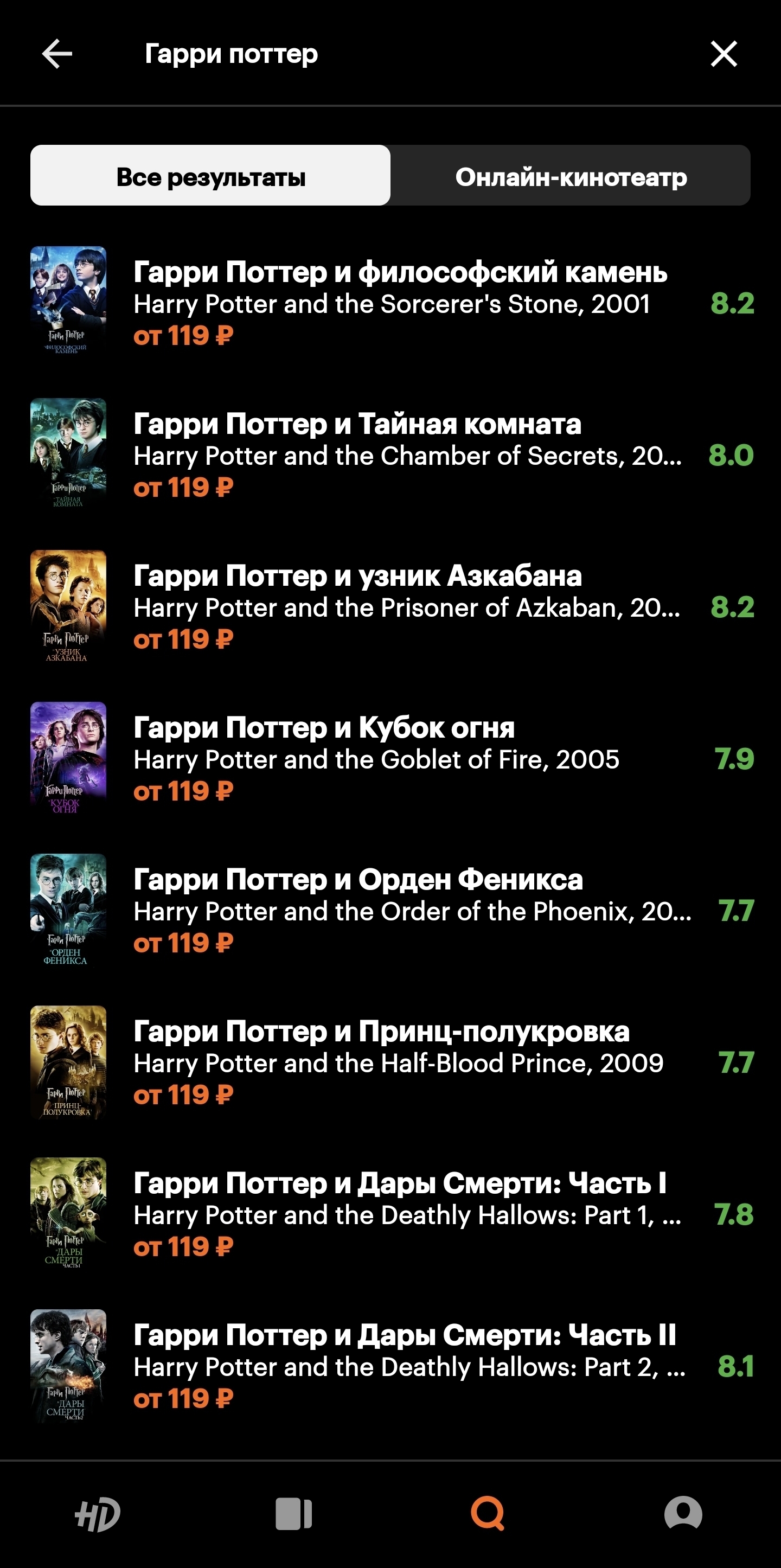Tap the search tab in bottom navigation
The width and height of the screenshot is (781, 1568).
(488, 1514)
